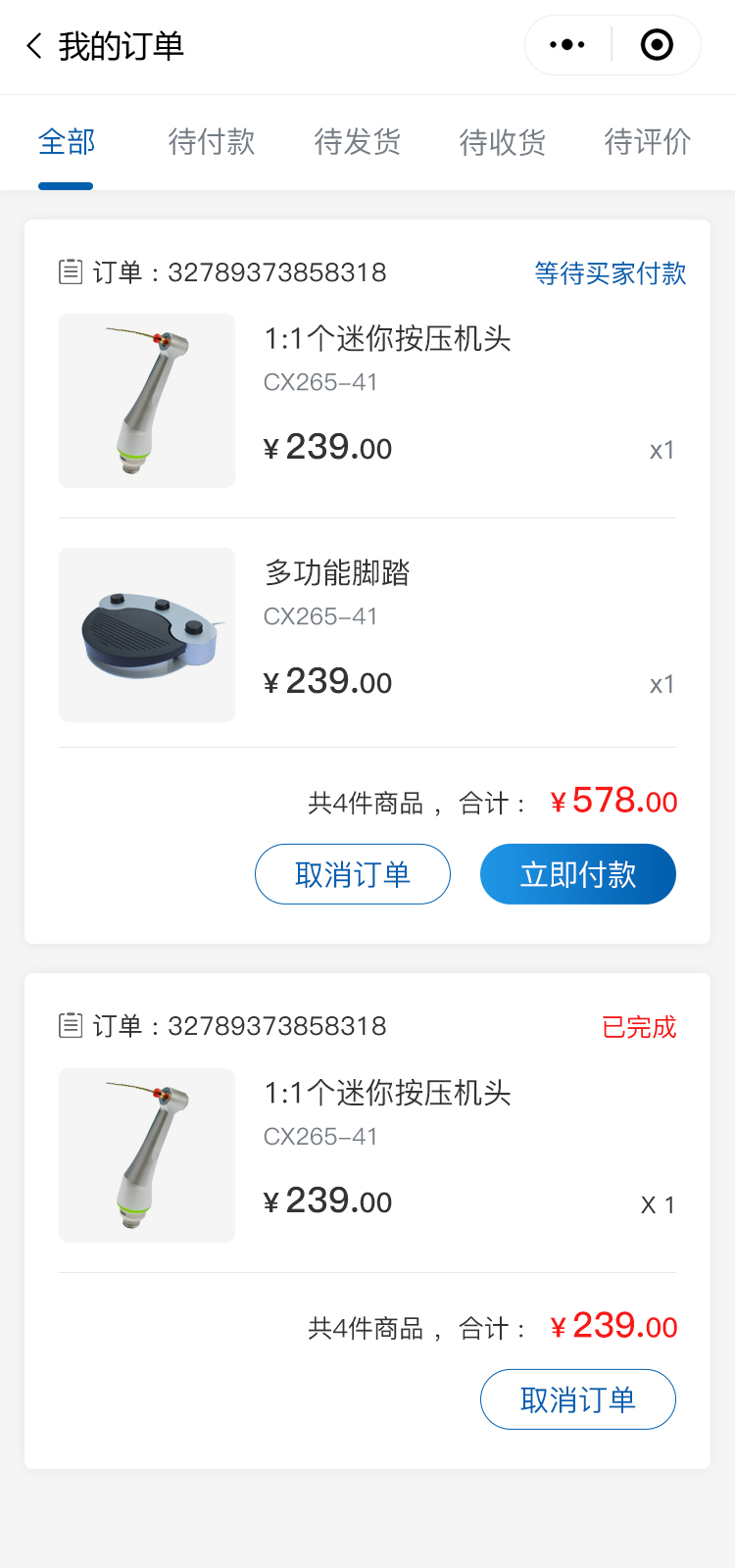The height and width of the screenshot is (1568, 735).
Task: Open the mini program more options menu
Action: coord(567,45)
